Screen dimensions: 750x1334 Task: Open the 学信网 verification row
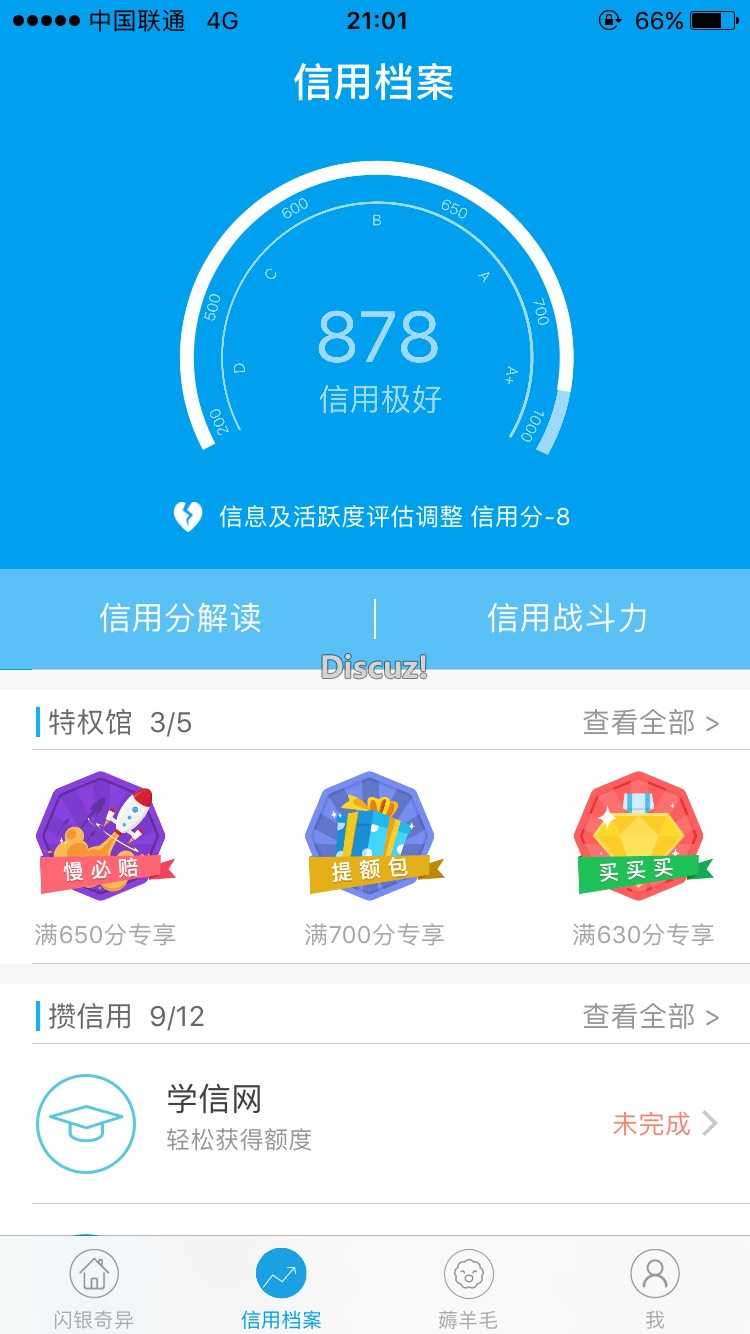(375, 1123)
